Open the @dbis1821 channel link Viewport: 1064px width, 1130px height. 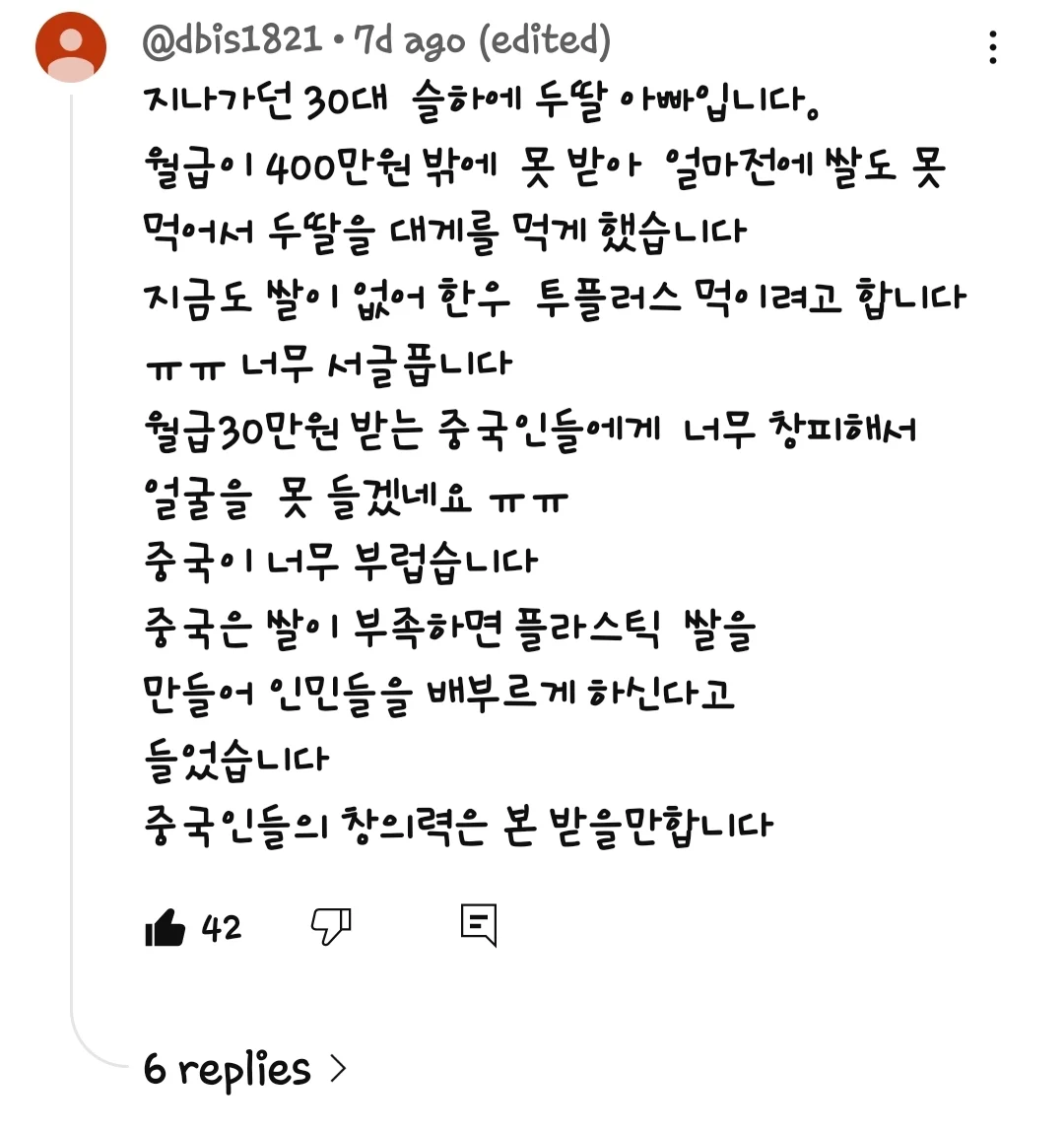pos(233,41)
